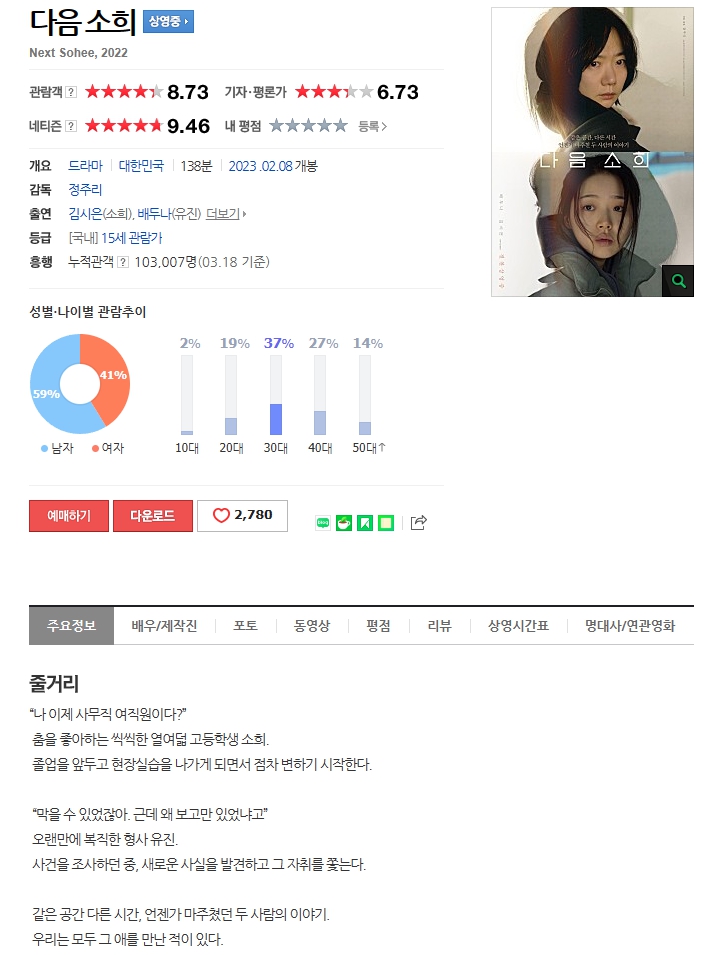Open the 리뷰 tab

point(439,626)
